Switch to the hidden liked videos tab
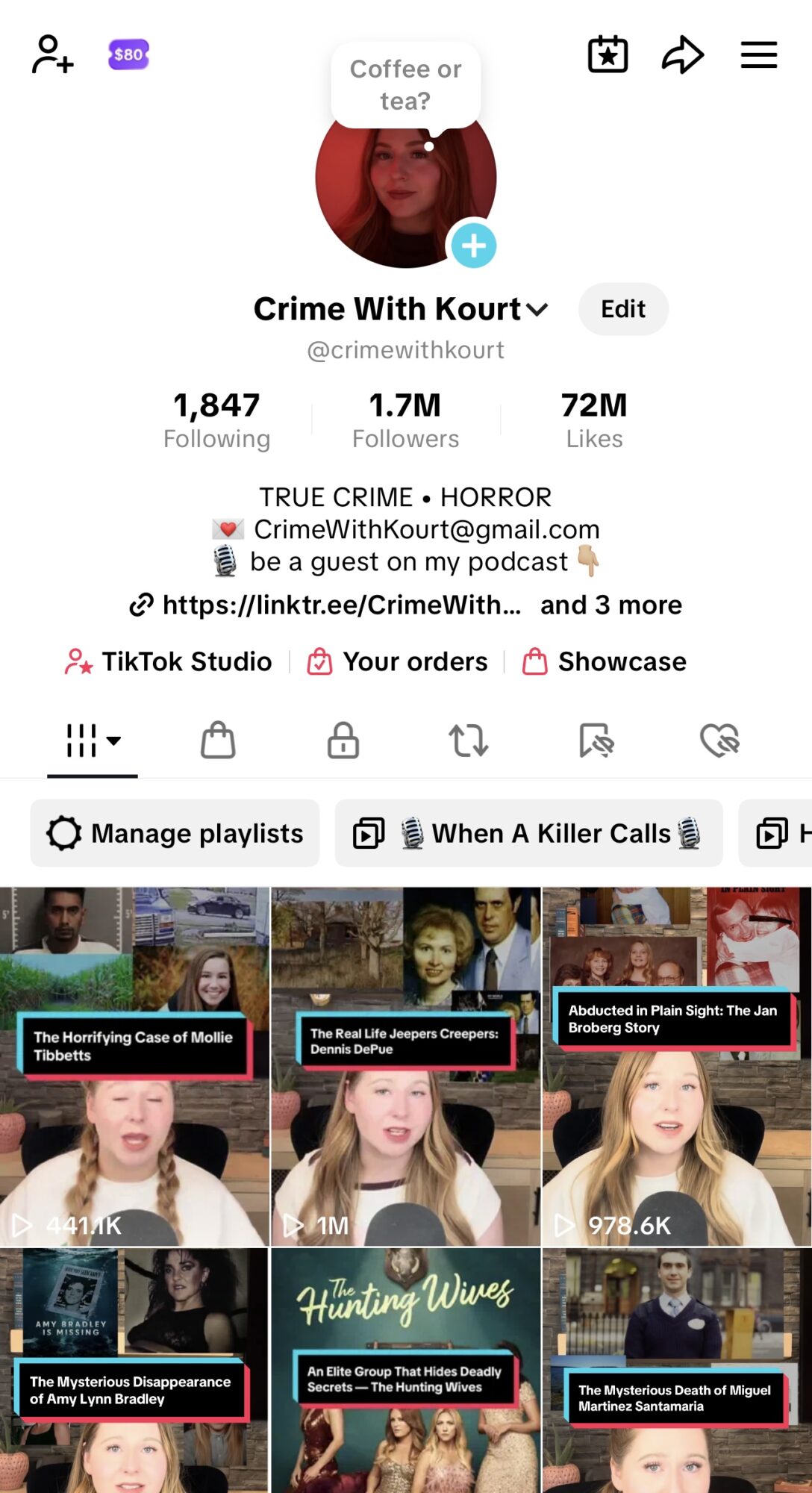Image resolution: width=812 pixels, height=1493 pixels. 719,741
